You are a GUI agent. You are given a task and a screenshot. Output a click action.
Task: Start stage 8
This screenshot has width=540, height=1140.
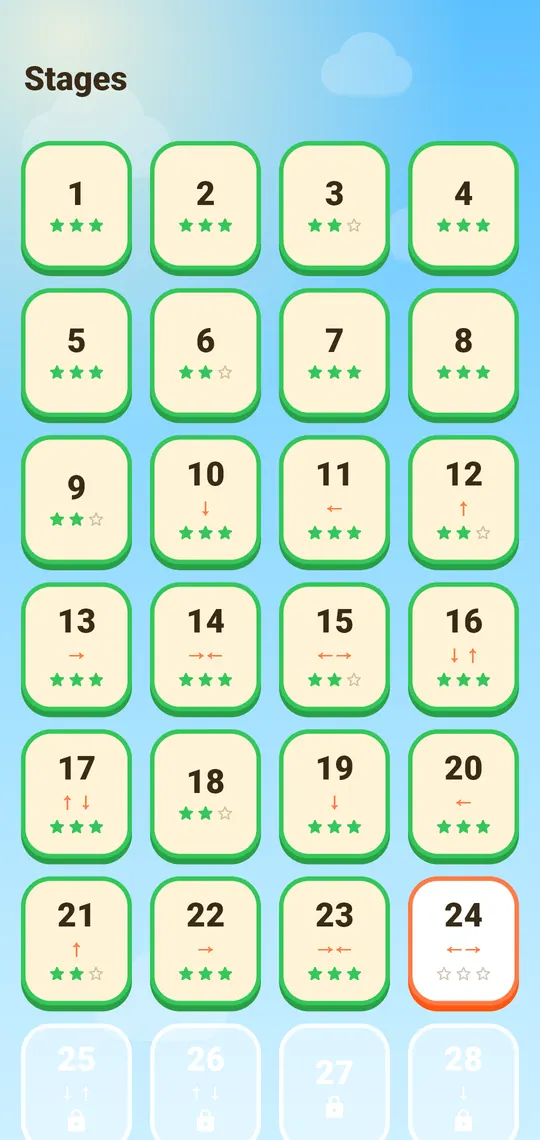(464, 355)
